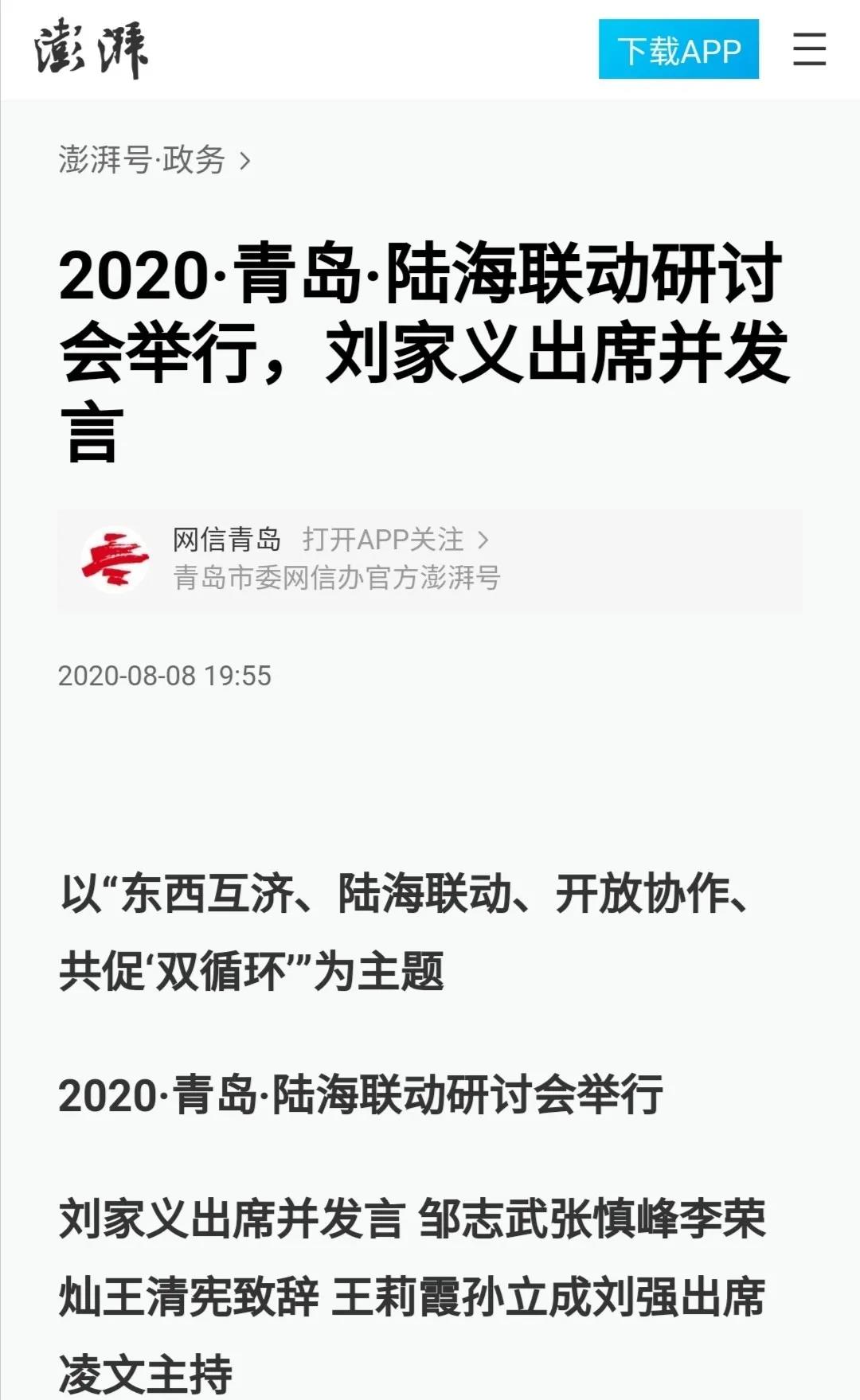This screenshot has height=1400, width=860.
Task: Open the hamburger menu
Action: [809, 49]
